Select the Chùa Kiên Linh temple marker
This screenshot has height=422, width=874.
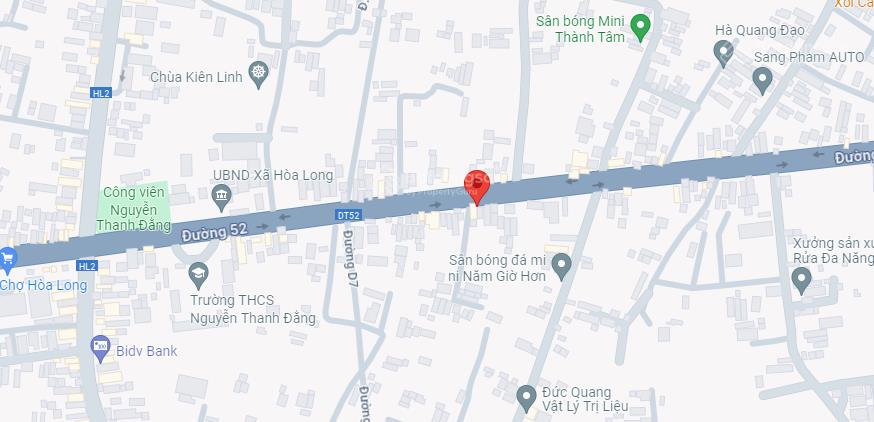click(259, 74)
